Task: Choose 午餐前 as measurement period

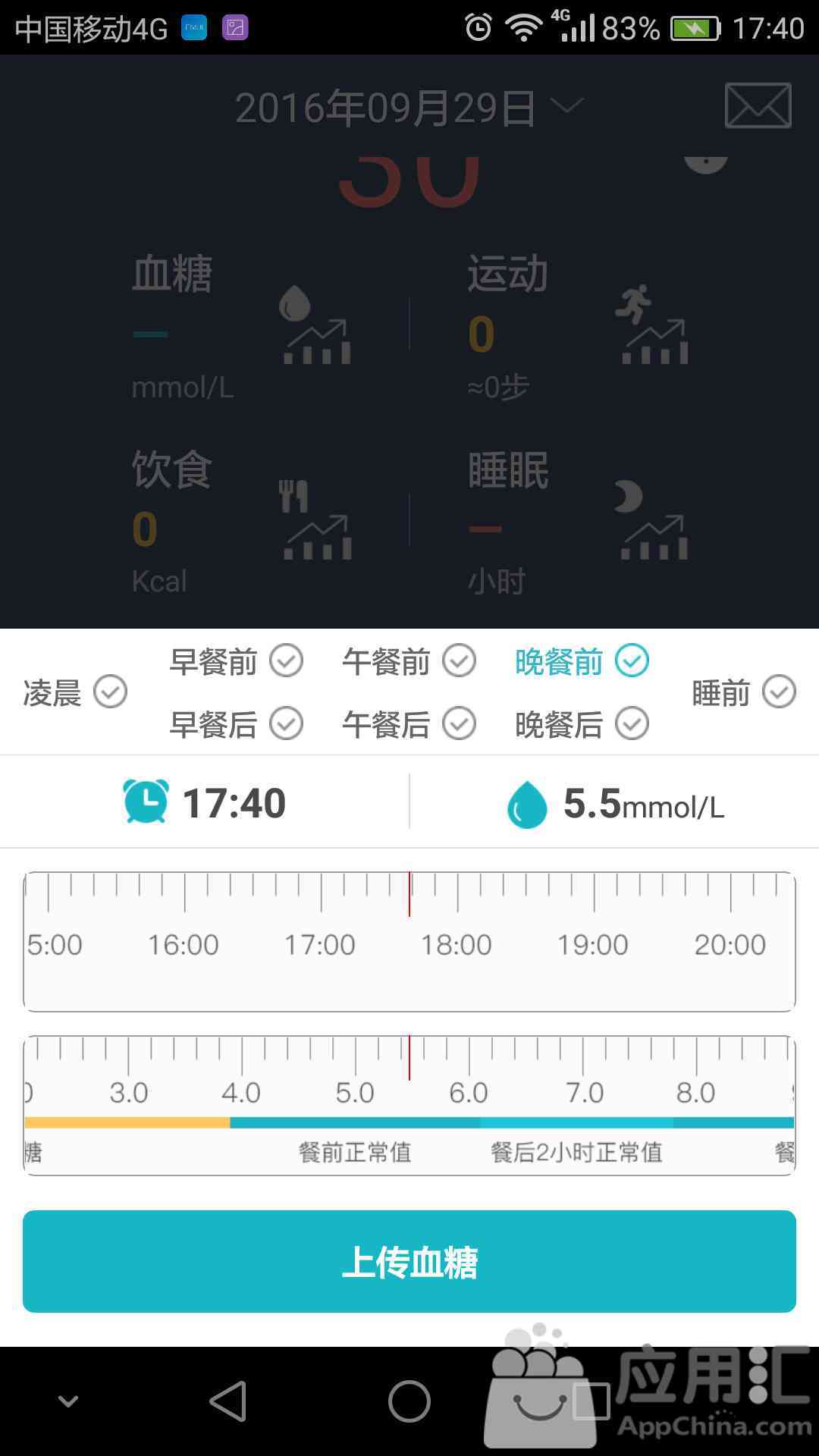Action: point(409,661)
